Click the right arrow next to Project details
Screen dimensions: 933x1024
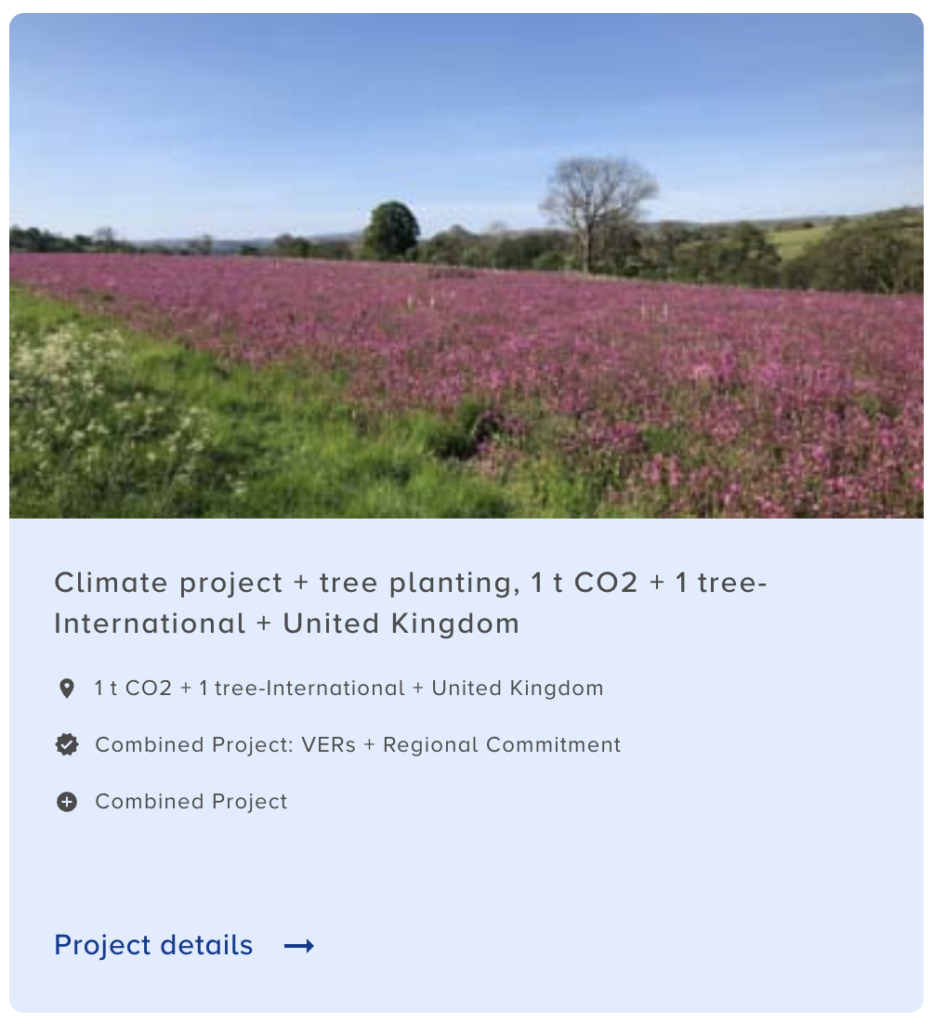pos(299,945)
